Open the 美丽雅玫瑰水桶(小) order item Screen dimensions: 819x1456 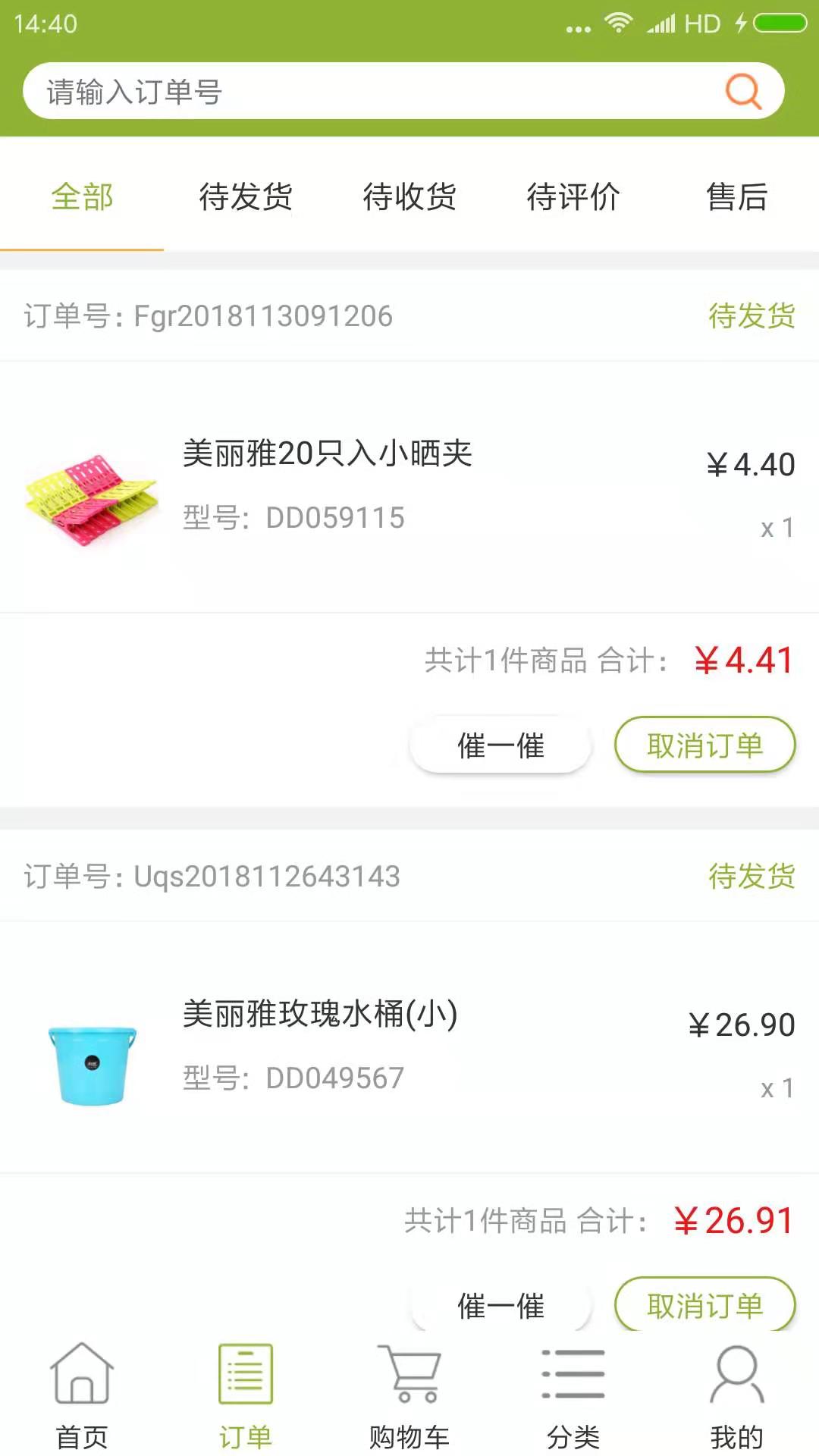(320, 1015)
